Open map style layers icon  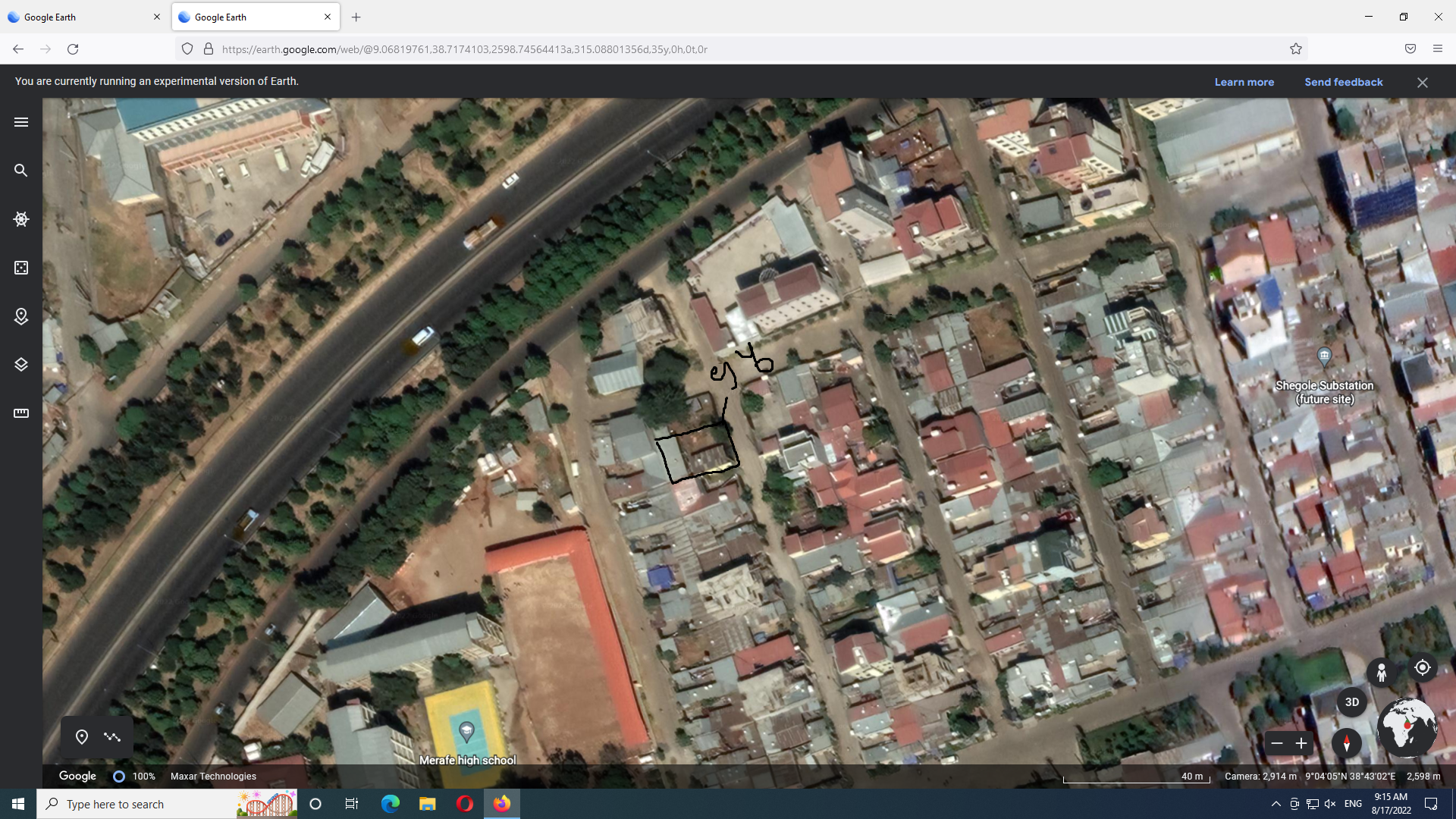[x=21, y=365]
